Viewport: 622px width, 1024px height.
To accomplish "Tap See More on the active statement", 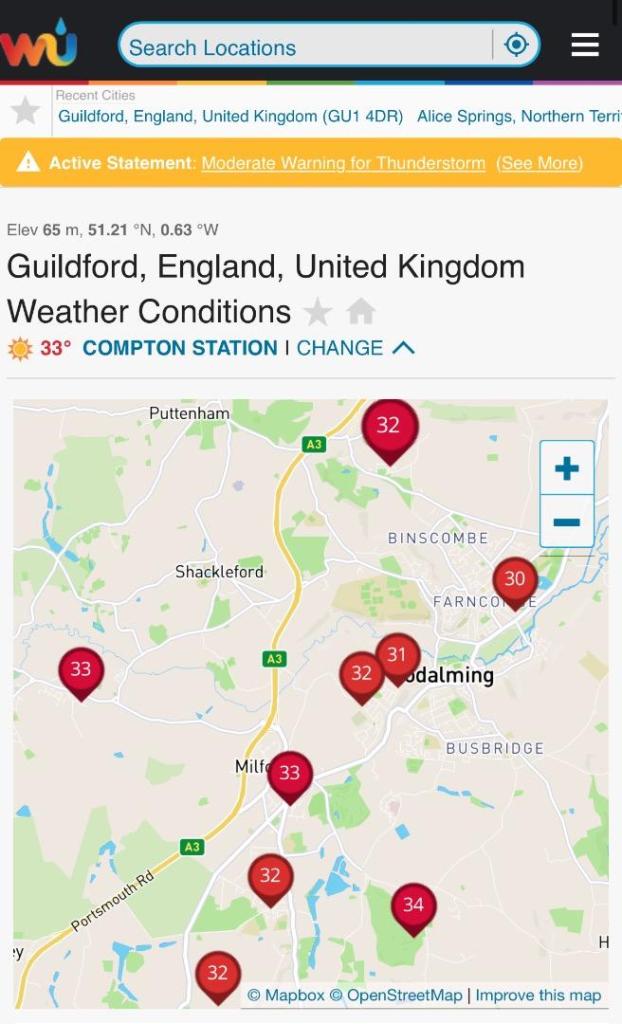I will (539, 163).
